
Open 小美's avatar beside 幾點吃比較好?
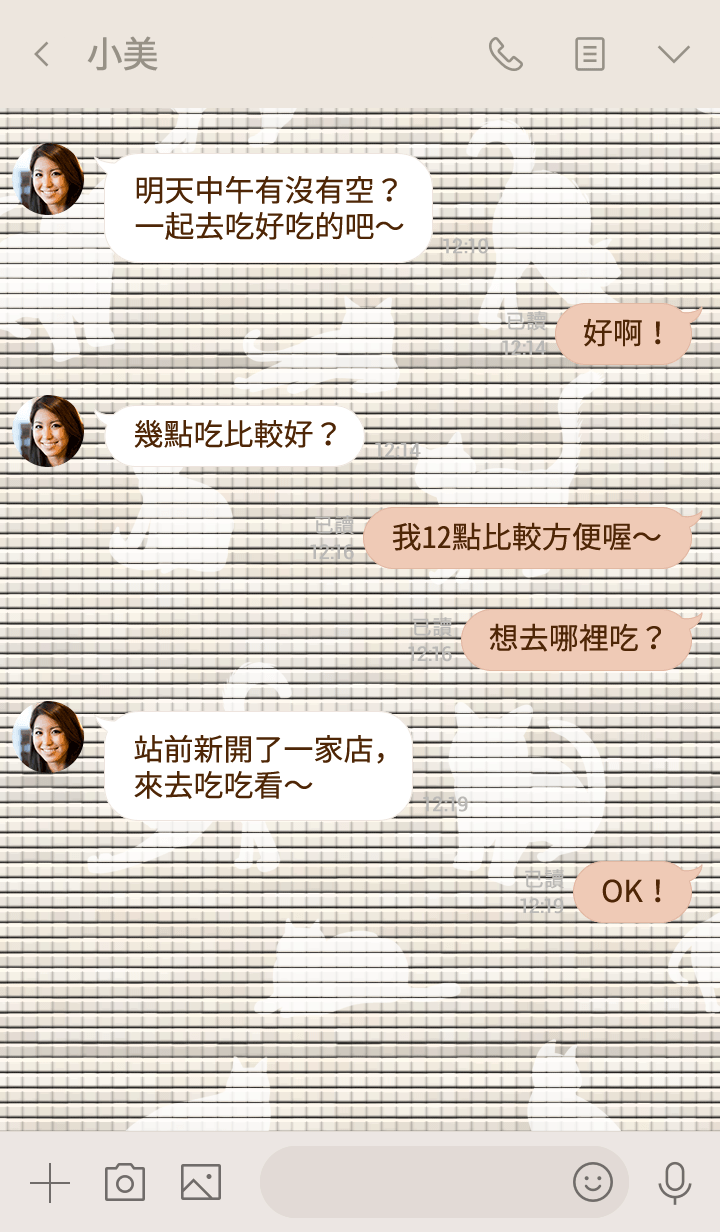48,431
